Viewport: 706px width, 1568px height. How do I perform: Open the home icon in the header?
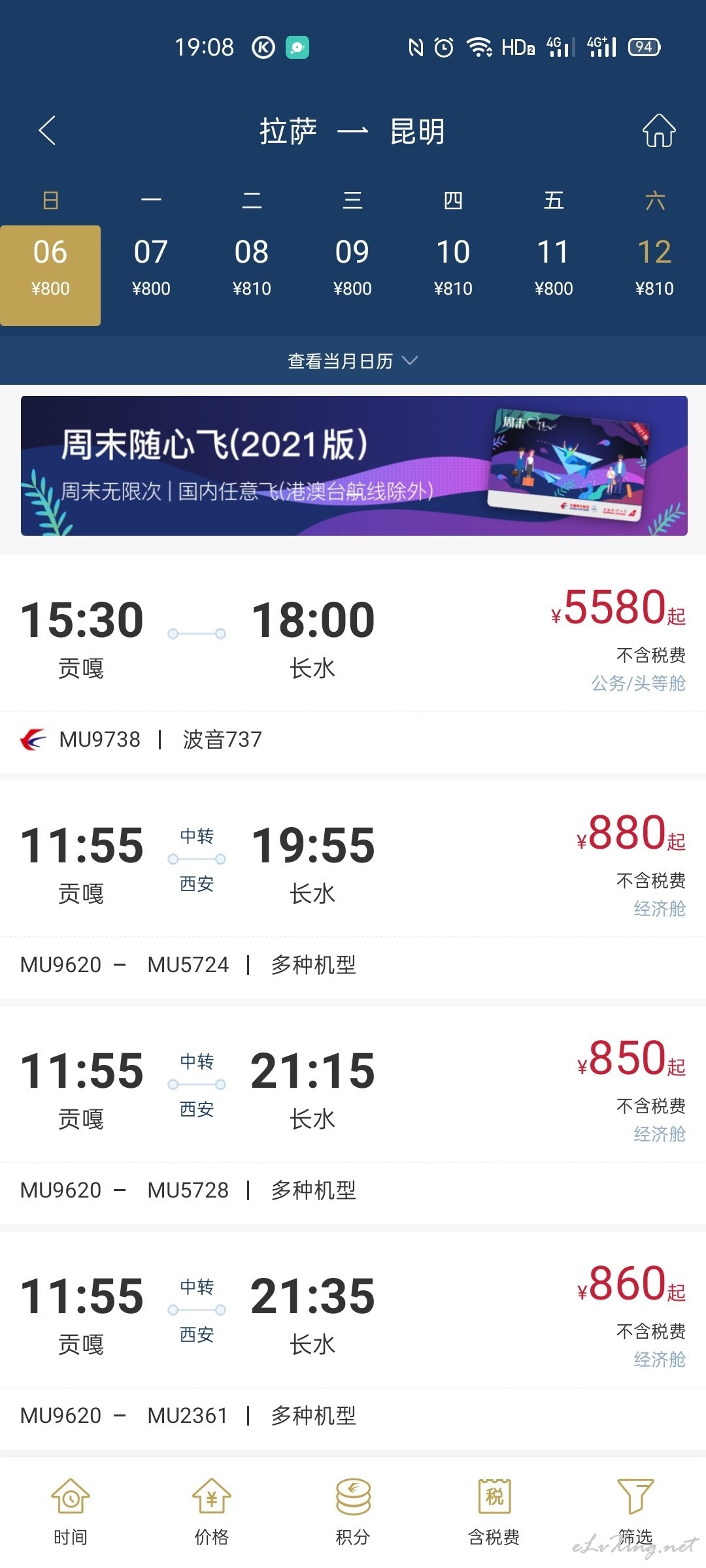(x=658, y=131)
